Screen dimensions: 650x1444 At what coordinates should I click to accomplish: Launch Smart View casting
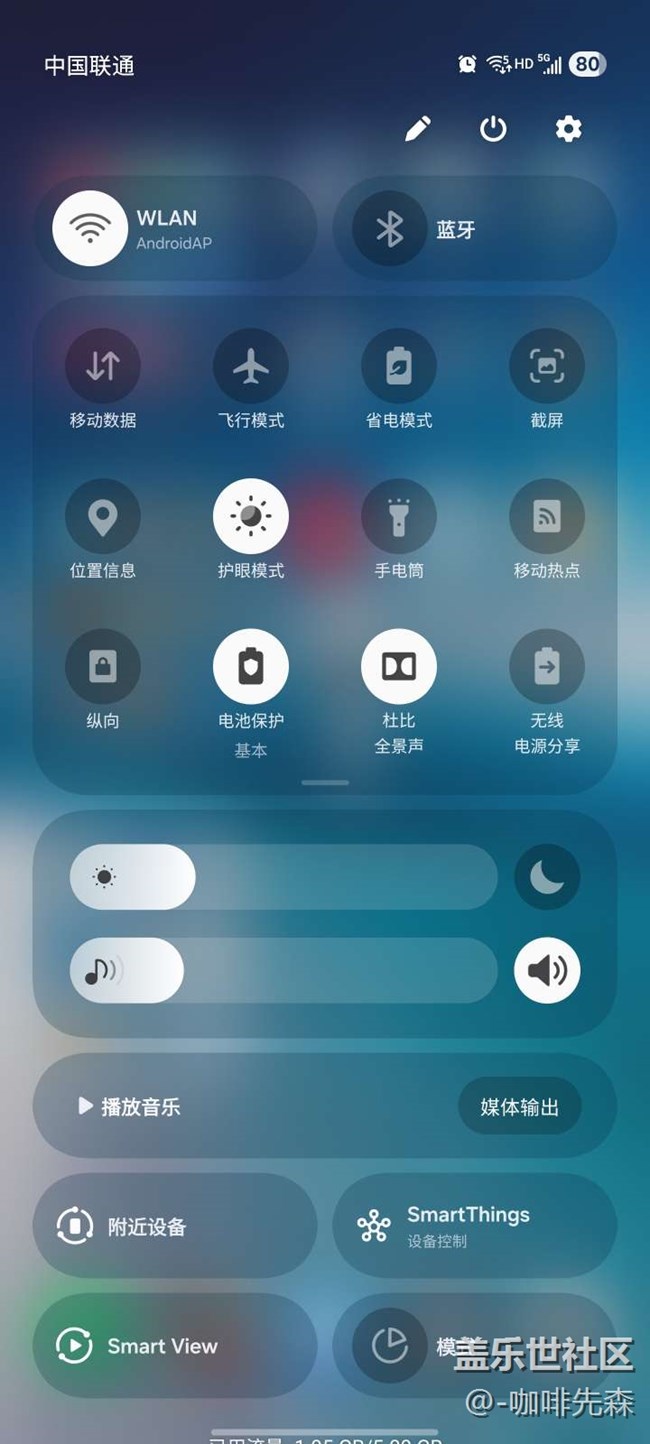click(174, 1346)
